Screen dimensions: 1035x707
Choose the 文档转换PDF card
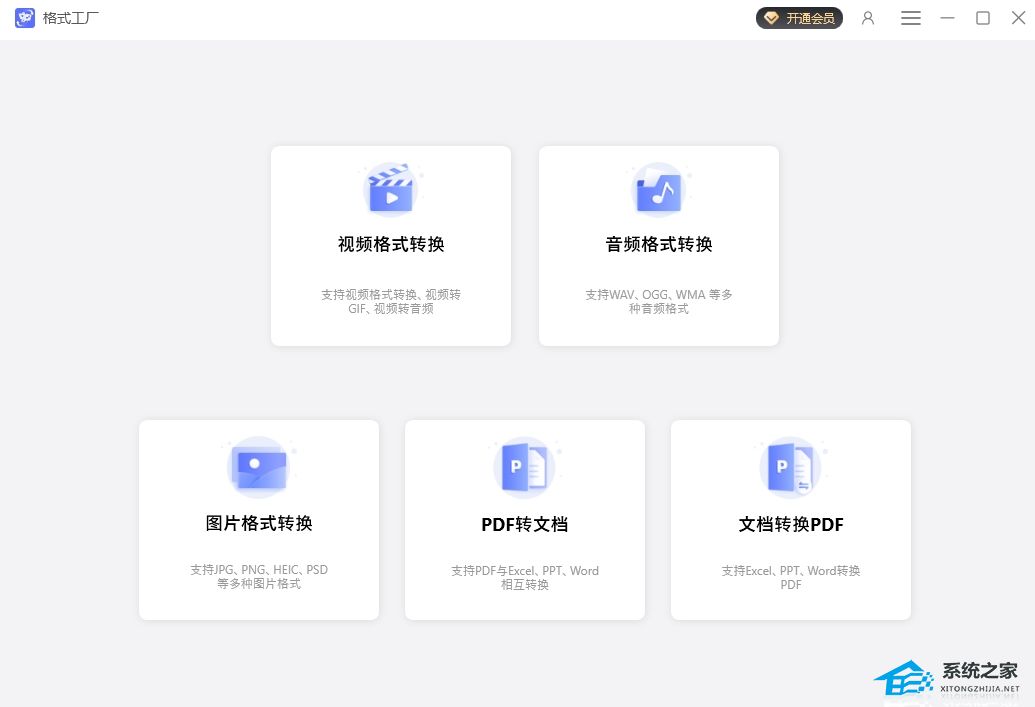[790, 520]
